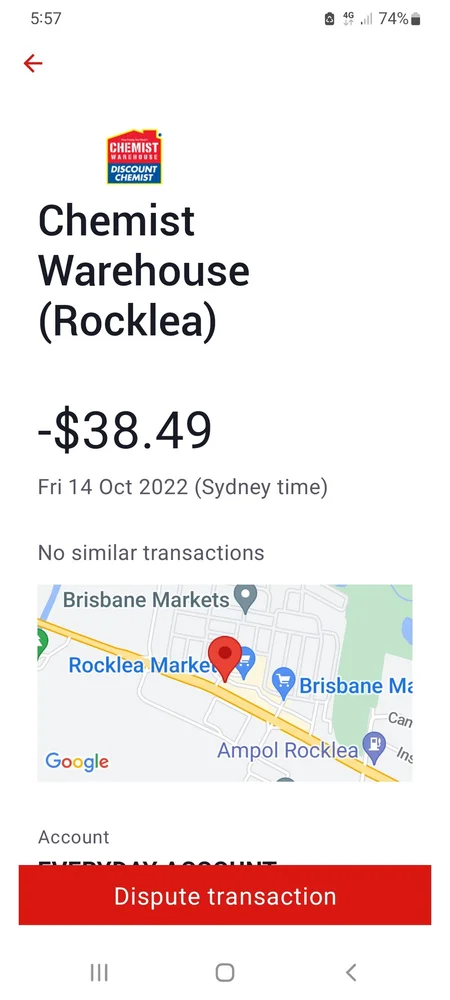Tap the Dispute transaction button
This screenshot has height=1000, width=450.
coord(225,895)
